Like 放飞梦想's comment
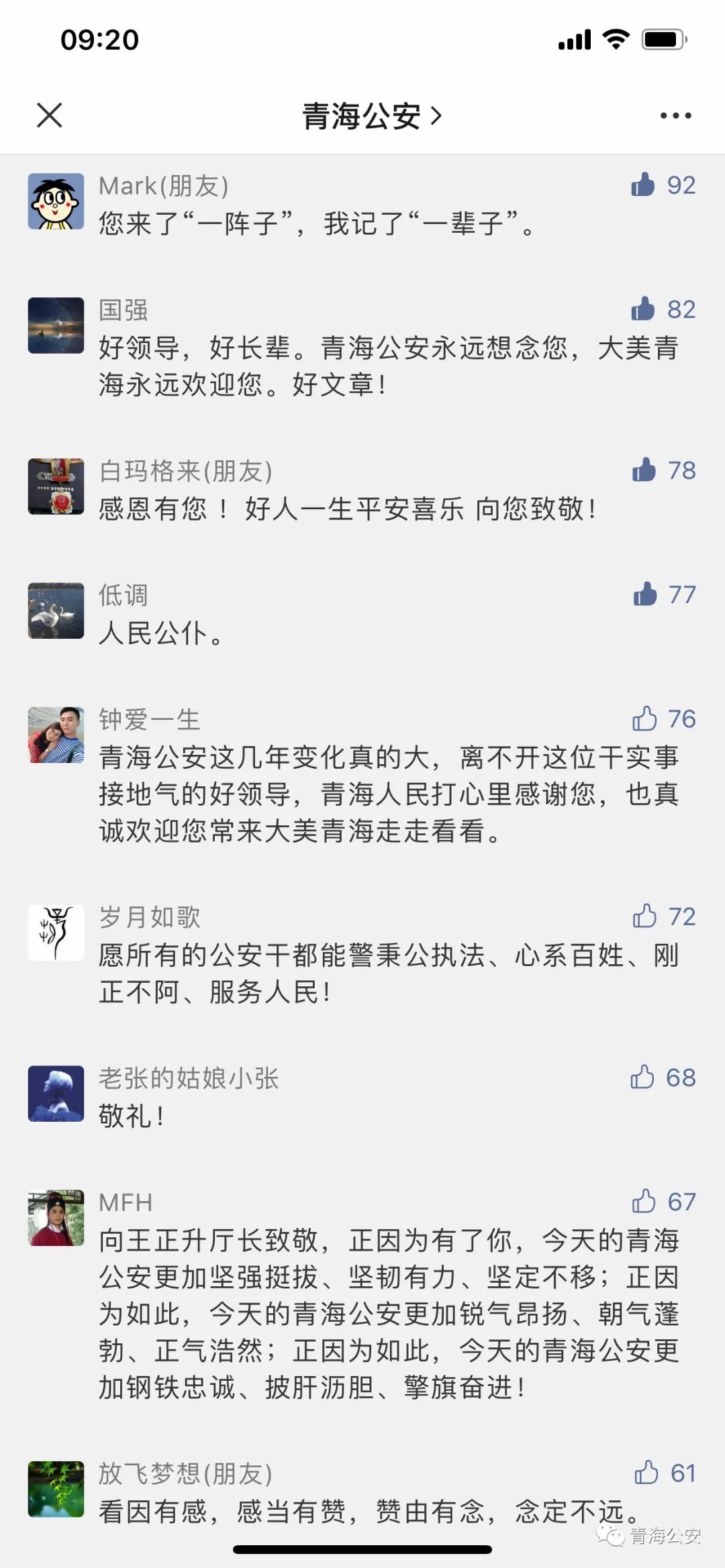725x1568 pixels. (646, 1473)
